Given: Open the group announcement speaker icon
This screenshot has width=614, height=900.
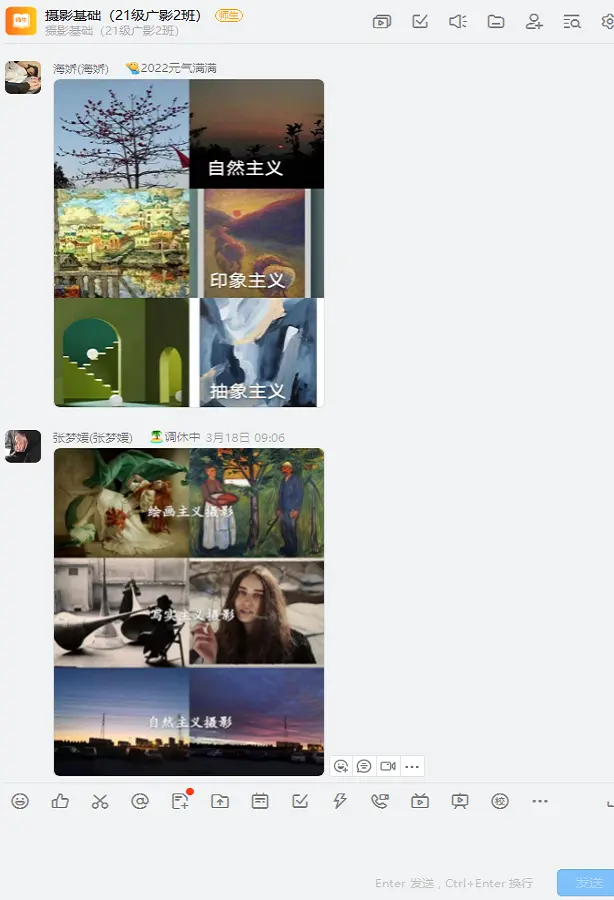Looking at the screenshot, I should (x=458, y=21).
